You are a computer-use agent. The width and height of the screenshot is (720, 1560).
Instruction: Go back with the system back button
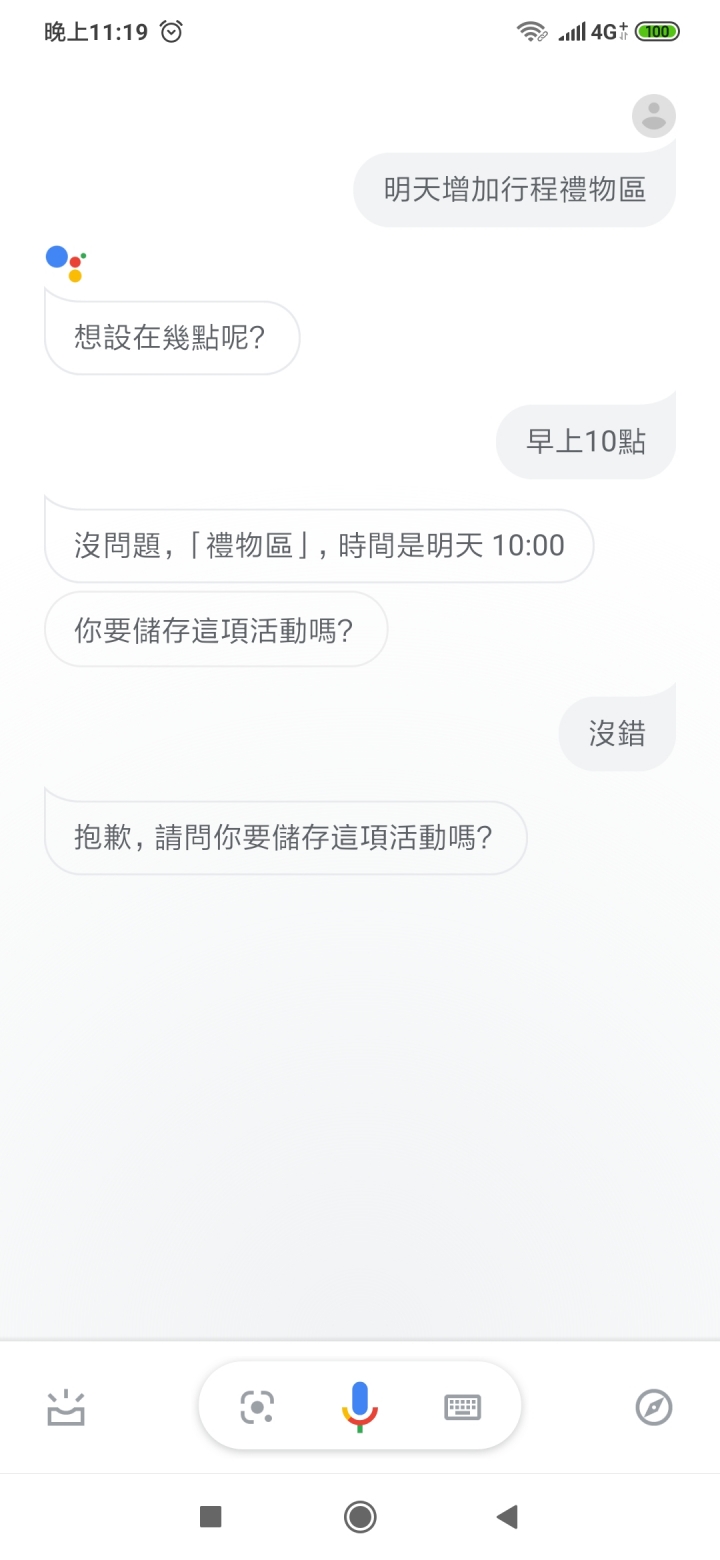coord(507,1517)
